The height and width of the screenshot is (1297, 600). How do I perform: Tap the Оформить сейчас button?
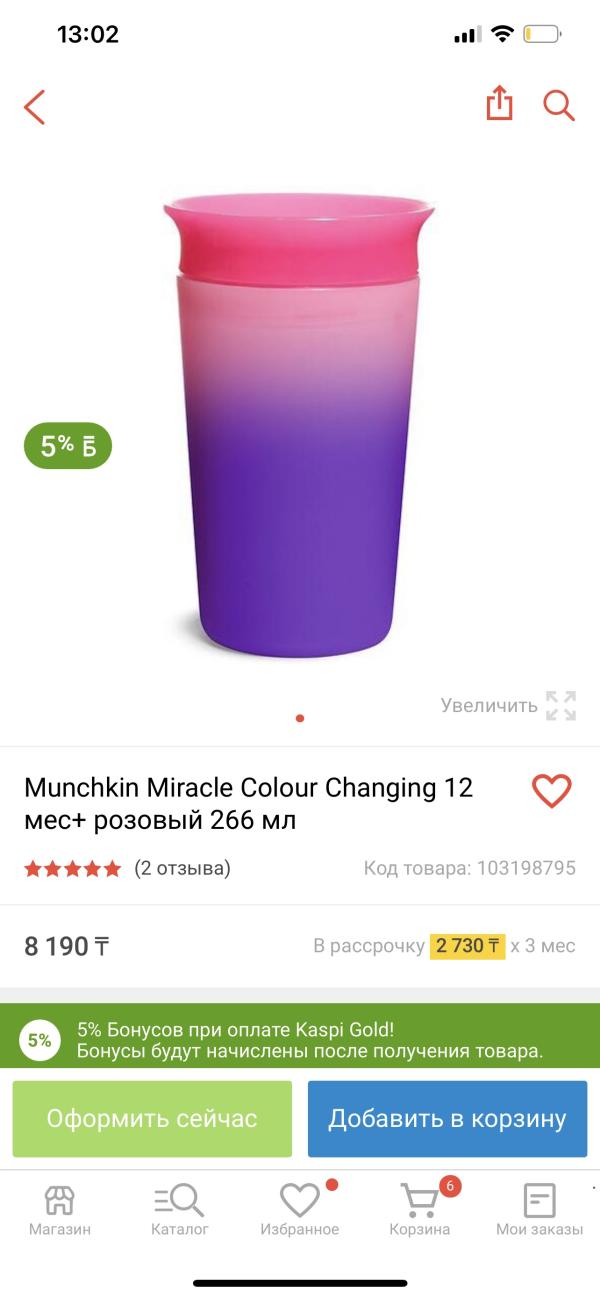152,1118
